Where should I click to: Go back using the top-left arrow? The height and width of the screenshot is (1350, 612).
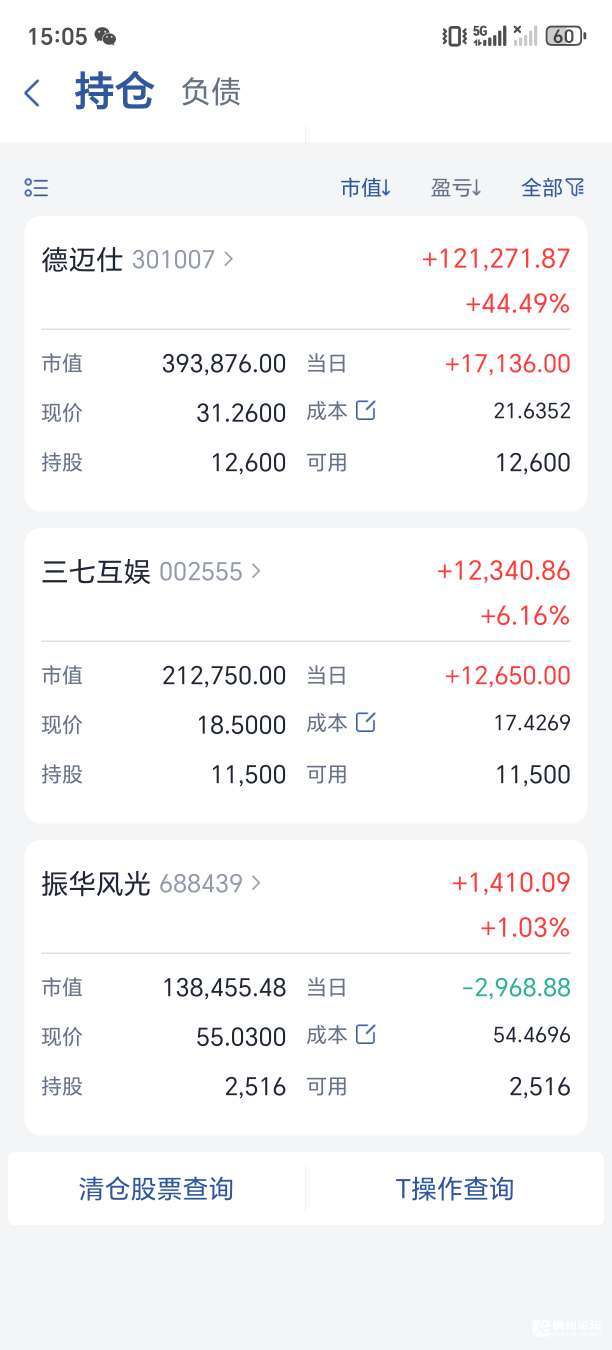(32, 93)
